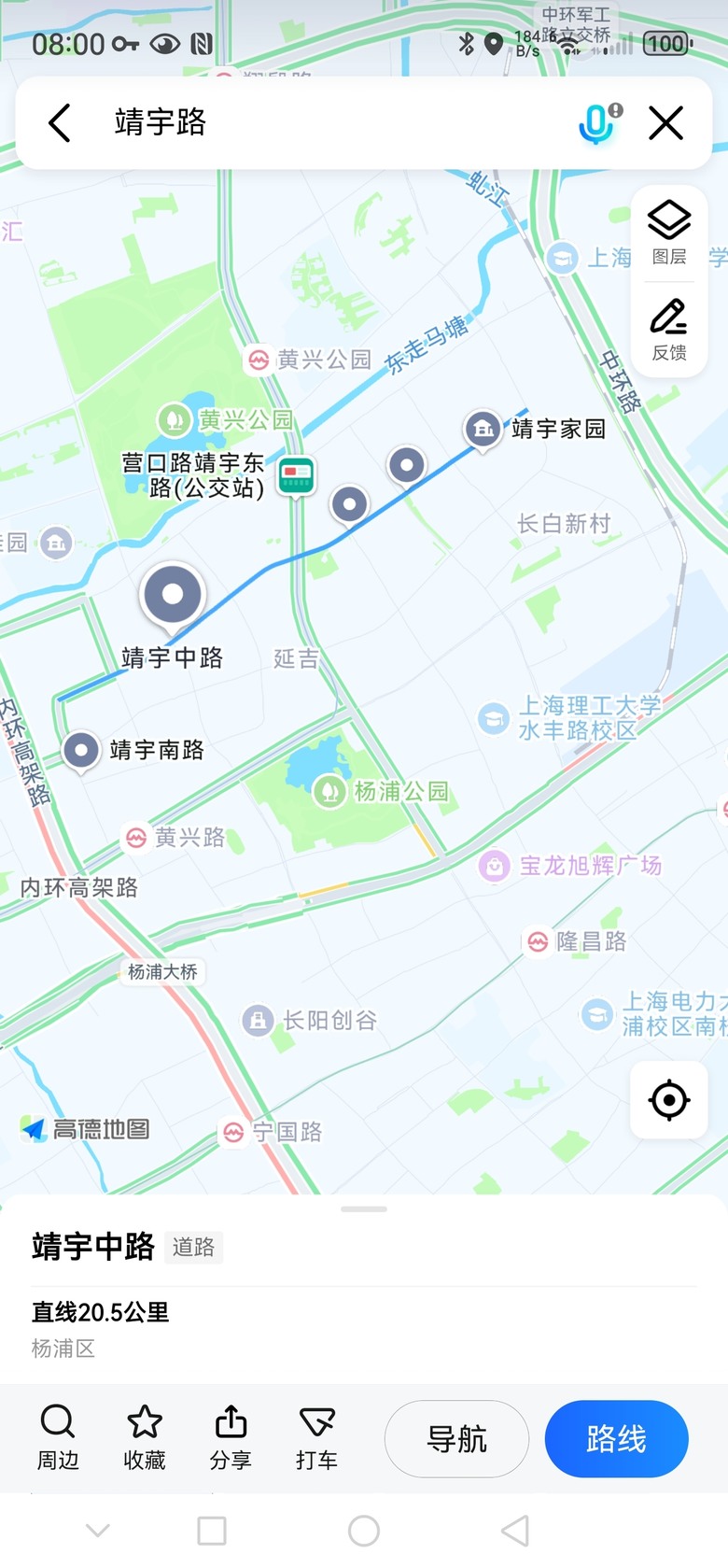Search 周边 nearby places

click(58, 1437)
